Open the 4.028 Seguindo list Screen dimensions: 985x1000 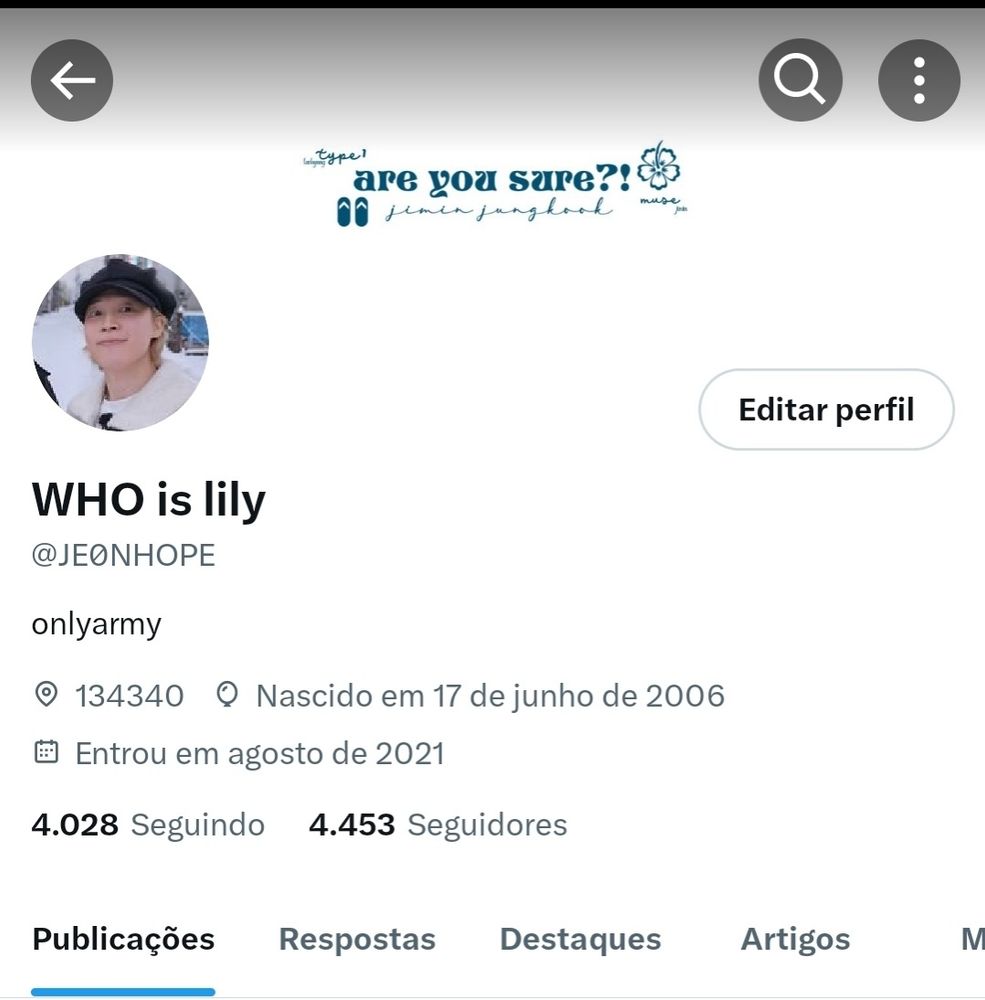(148, 825)
